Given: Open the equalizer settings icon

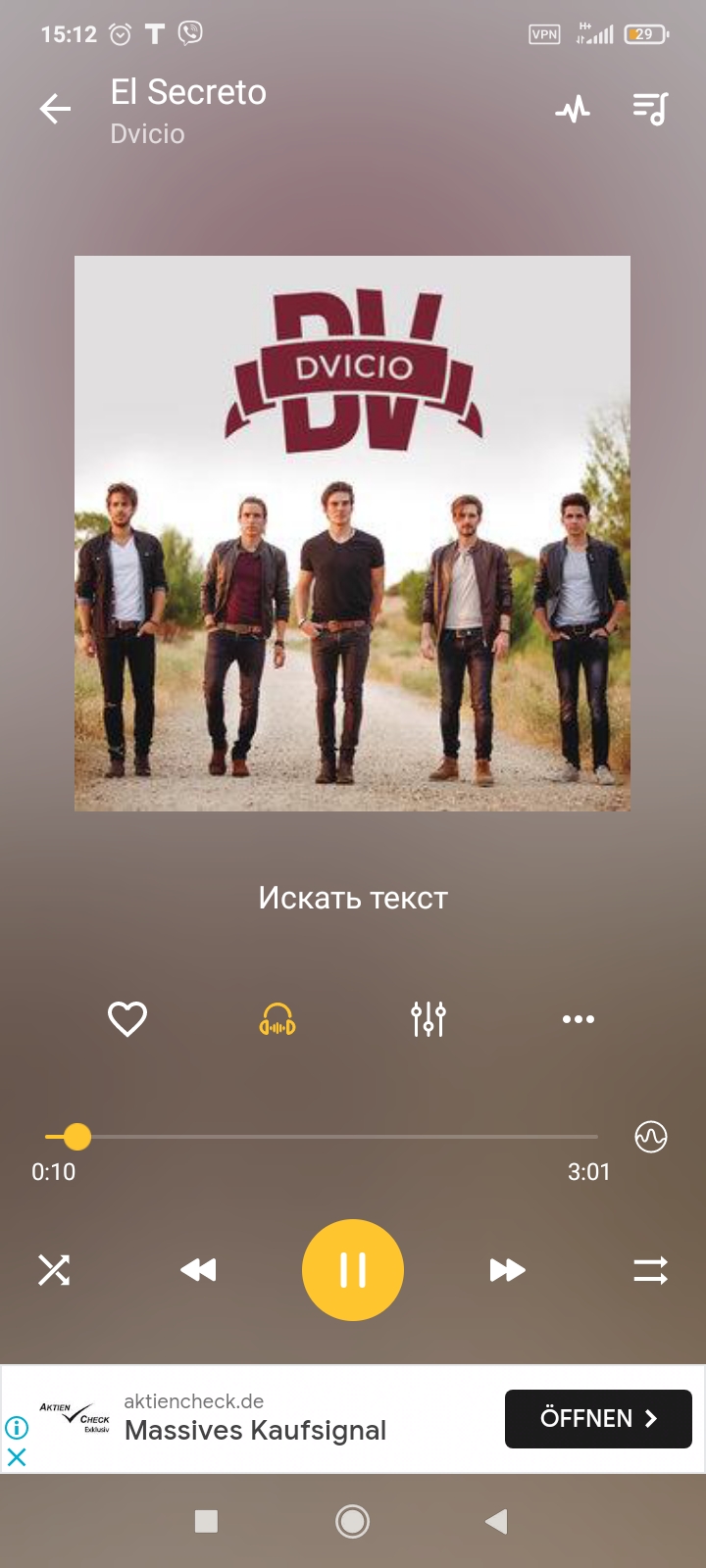Looking at the screenshot, I should 428,1019.
